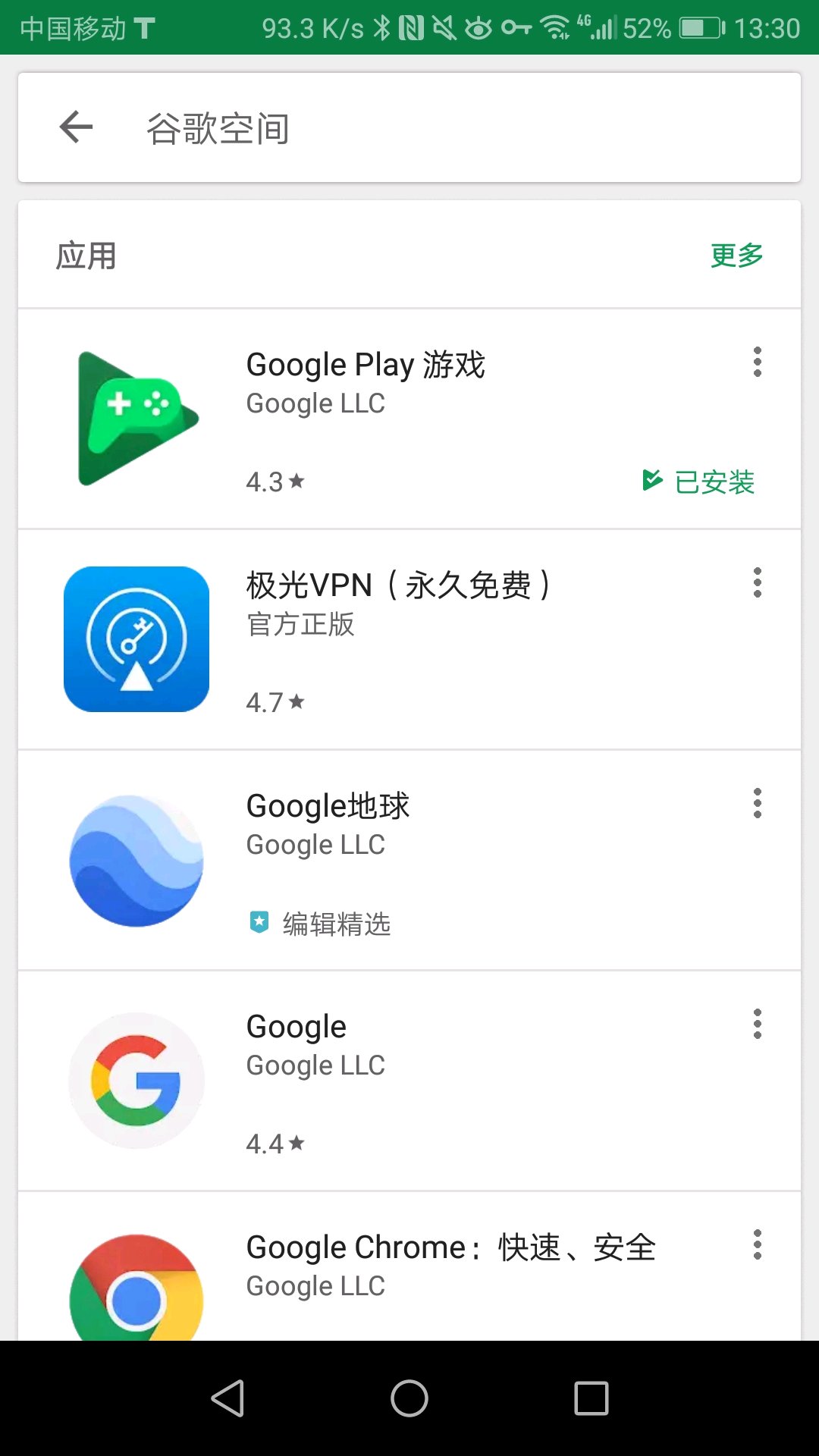This screenshot has width=819, height=1456.
Task: Go back from the search results
Action: pos(76,127)
